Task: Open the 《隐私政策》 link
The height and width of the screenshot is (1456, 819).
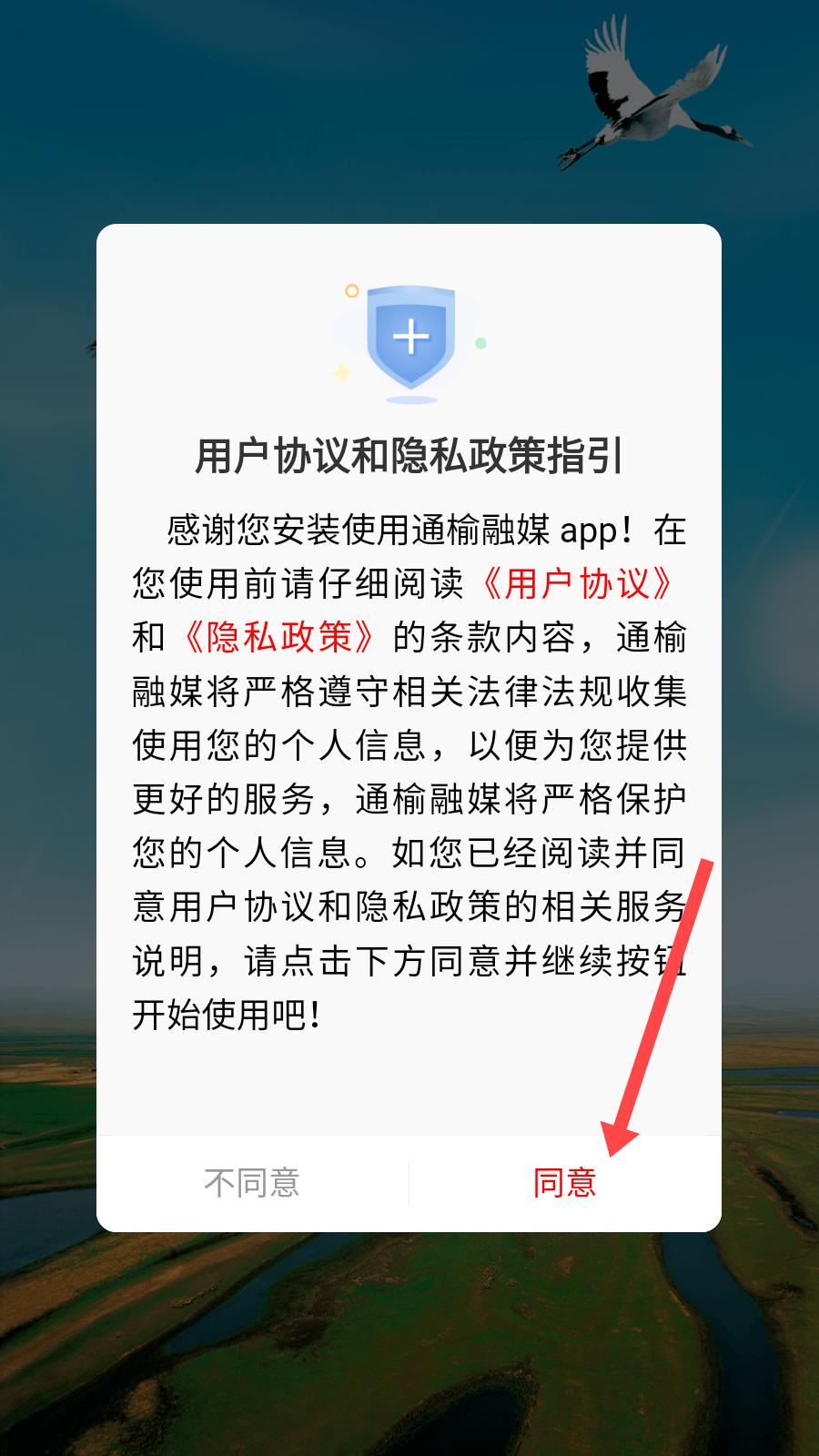Action: click(279, 637)
